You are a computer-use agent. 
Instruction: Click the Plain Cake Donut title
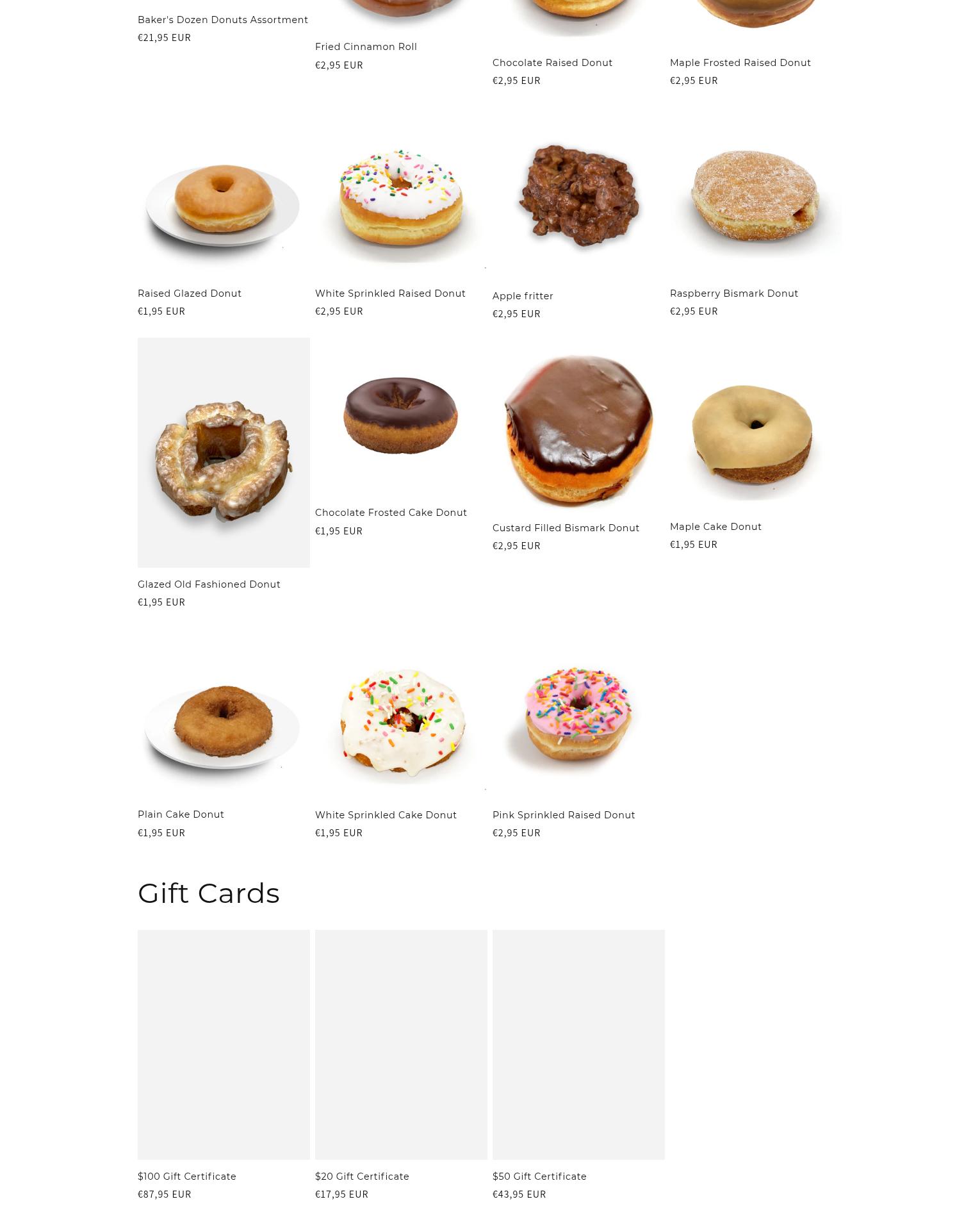[181, 814]
